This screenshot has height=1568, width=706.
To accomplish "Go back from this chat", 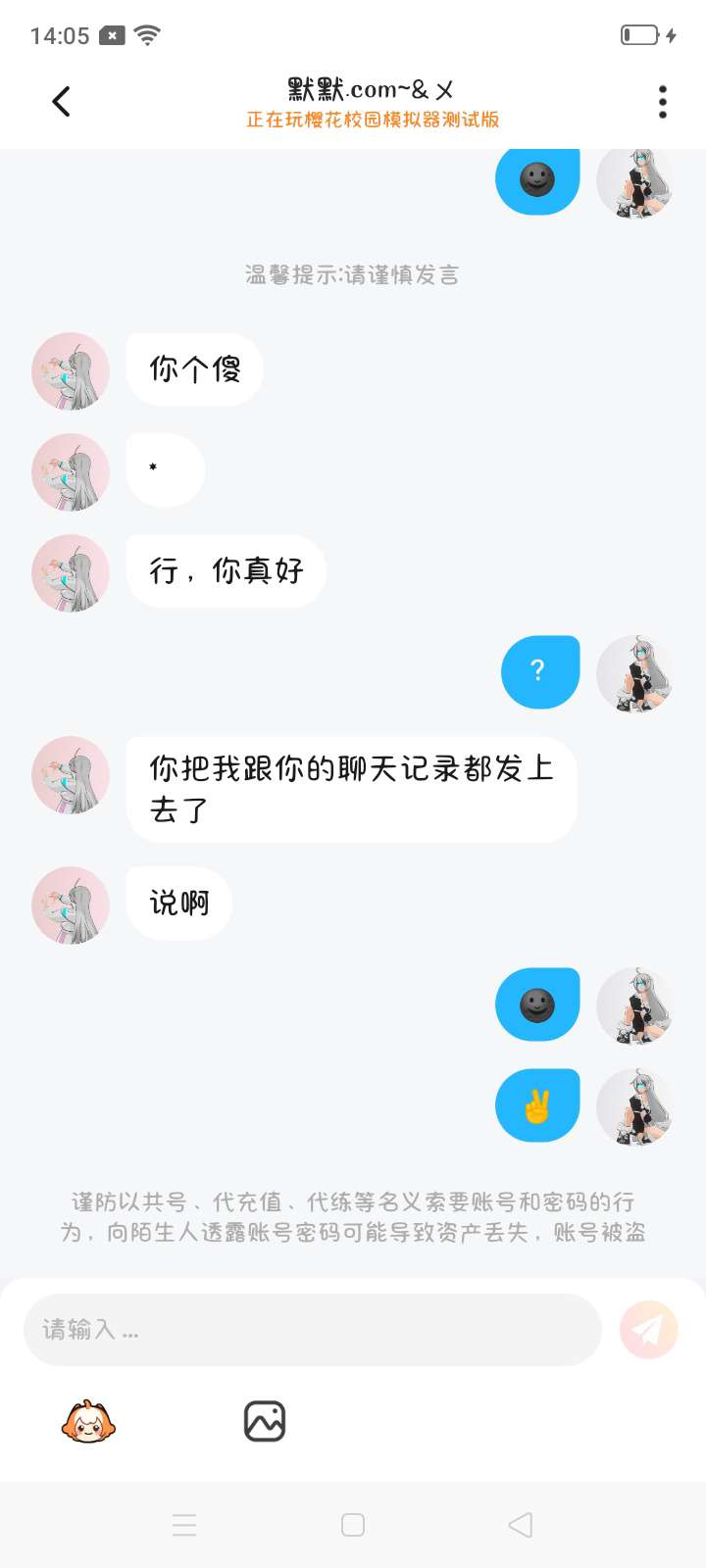I will (x=61, y=102).
